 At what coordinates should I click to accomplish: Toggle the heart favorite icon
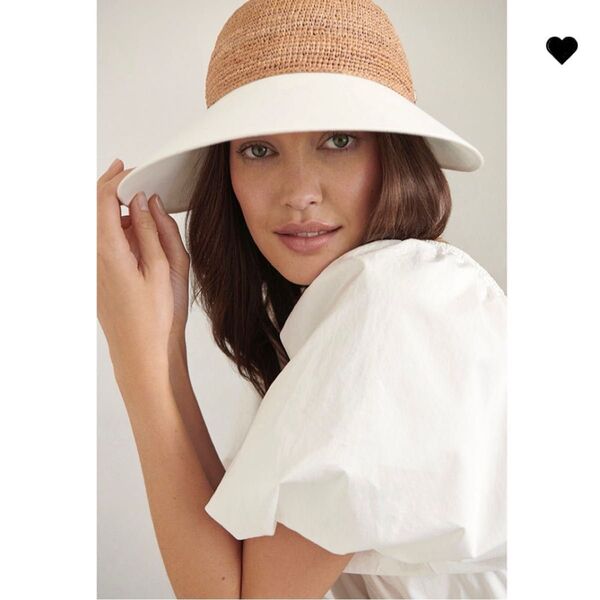coord(561,50)
